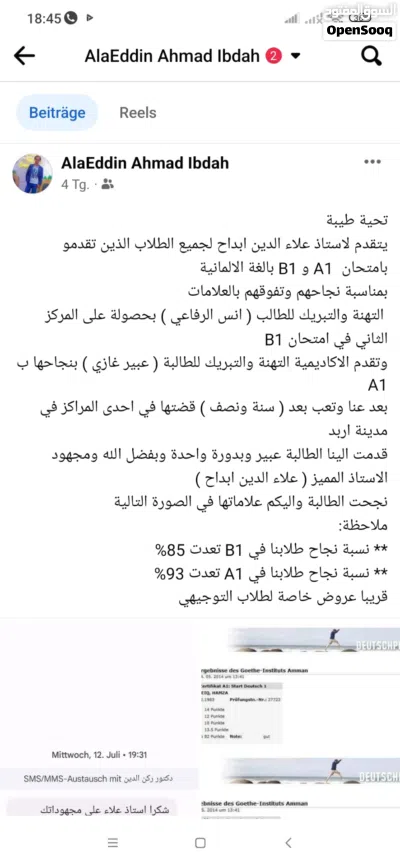Expand the dropdown next to AlaEddin Ahmad Ibdah

295,56
